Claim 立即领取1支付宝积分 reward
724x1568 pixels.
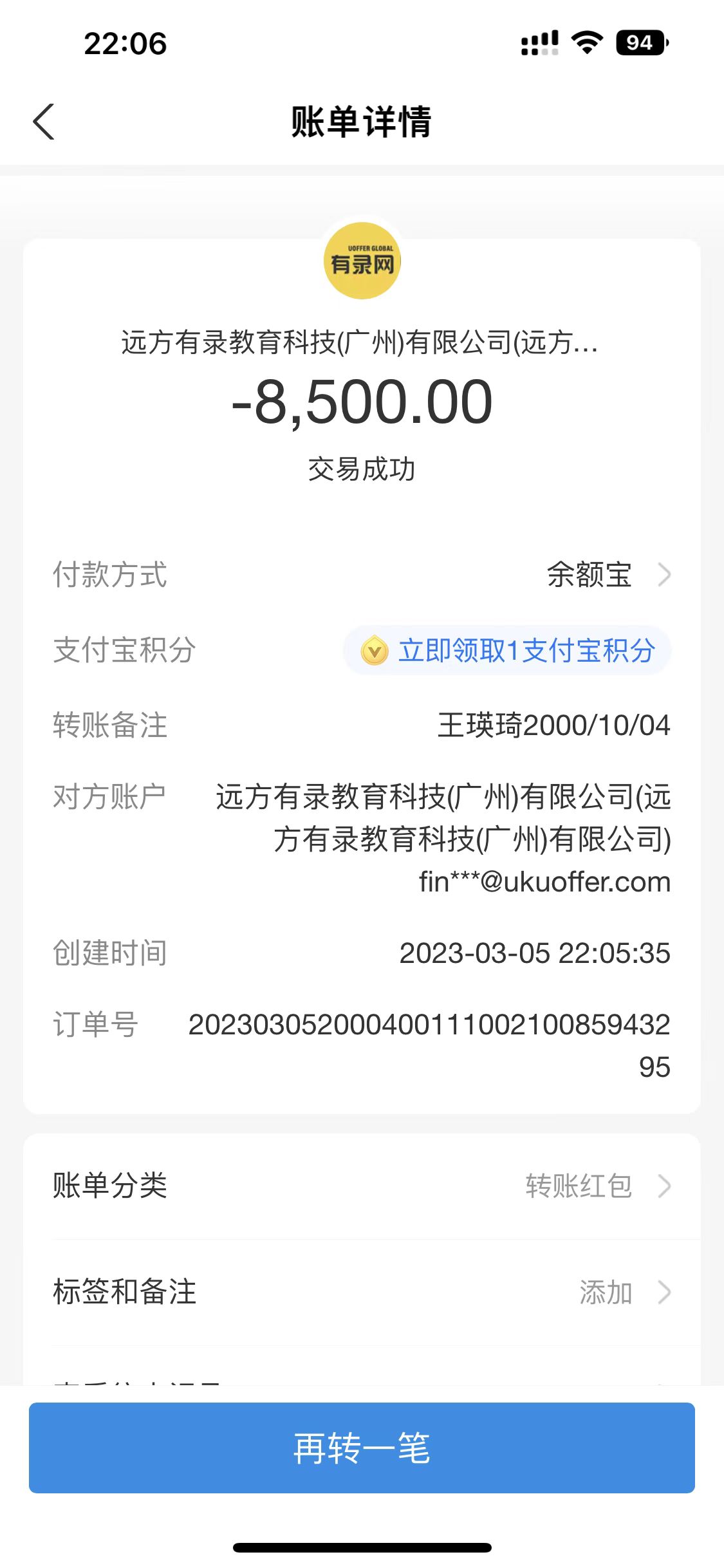508,651
